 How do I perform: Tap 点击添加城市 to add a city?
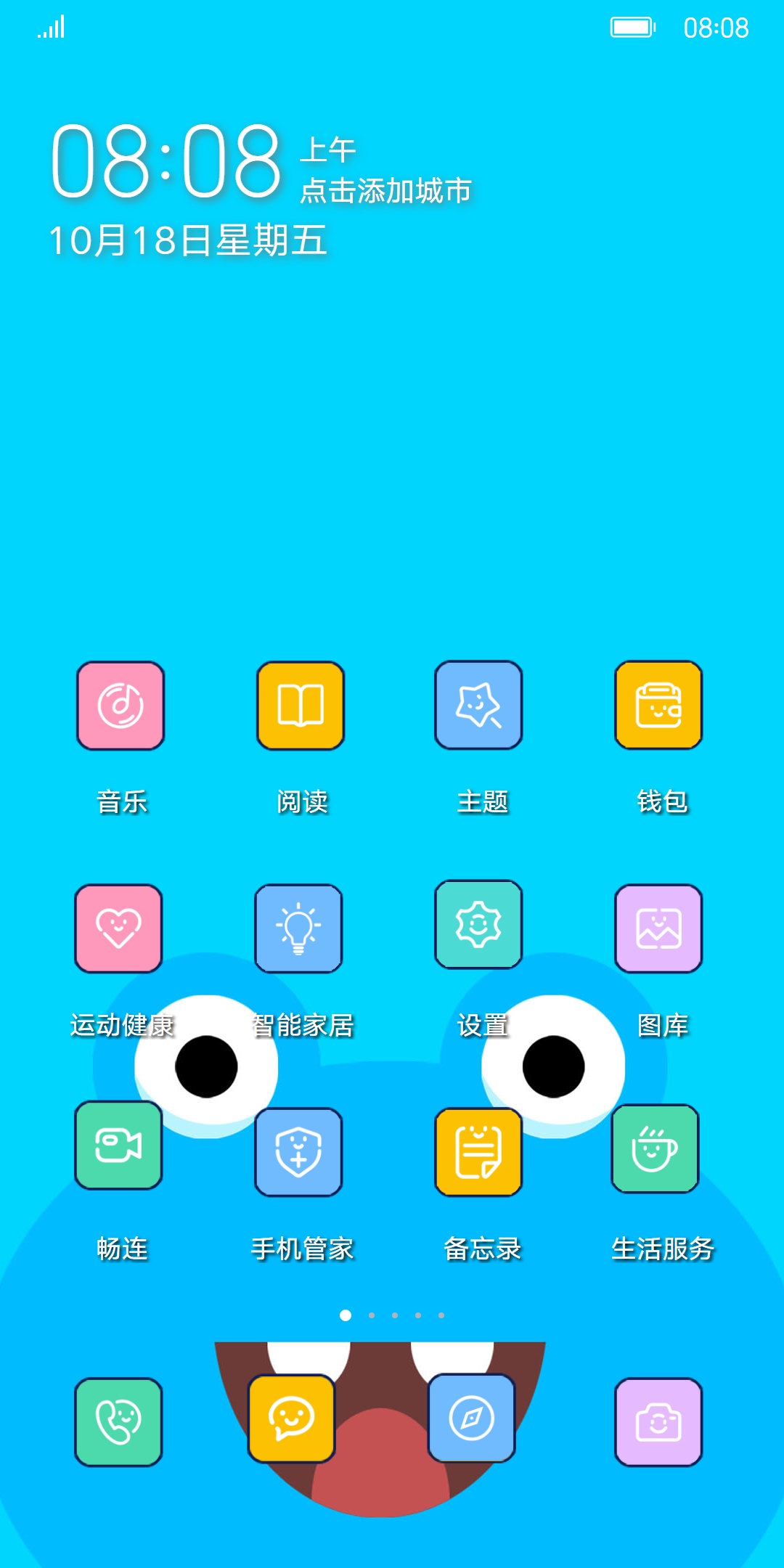pos(385,191)
